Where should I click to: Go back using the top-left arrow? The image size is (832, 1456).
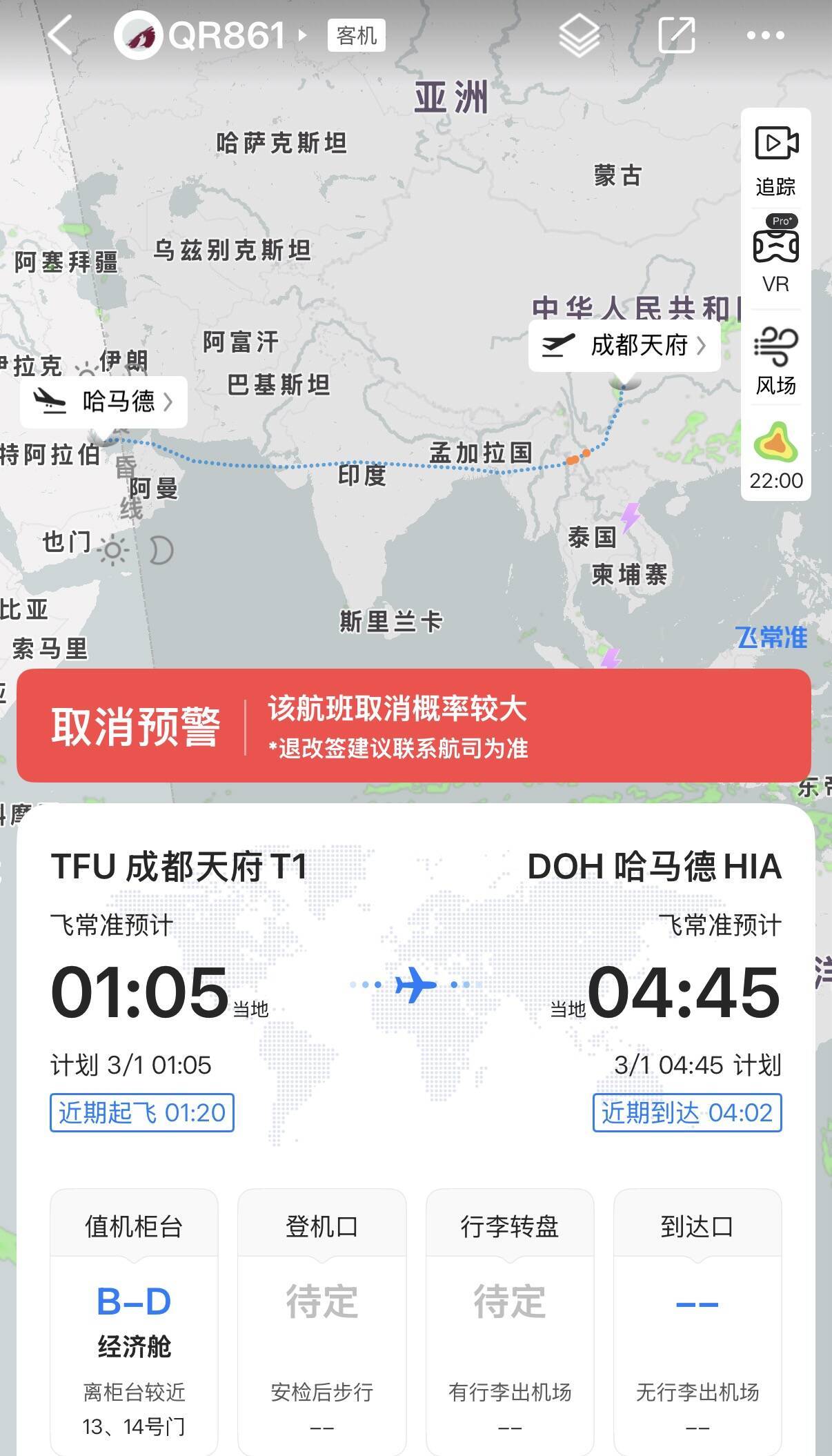[x=61, y=35]
